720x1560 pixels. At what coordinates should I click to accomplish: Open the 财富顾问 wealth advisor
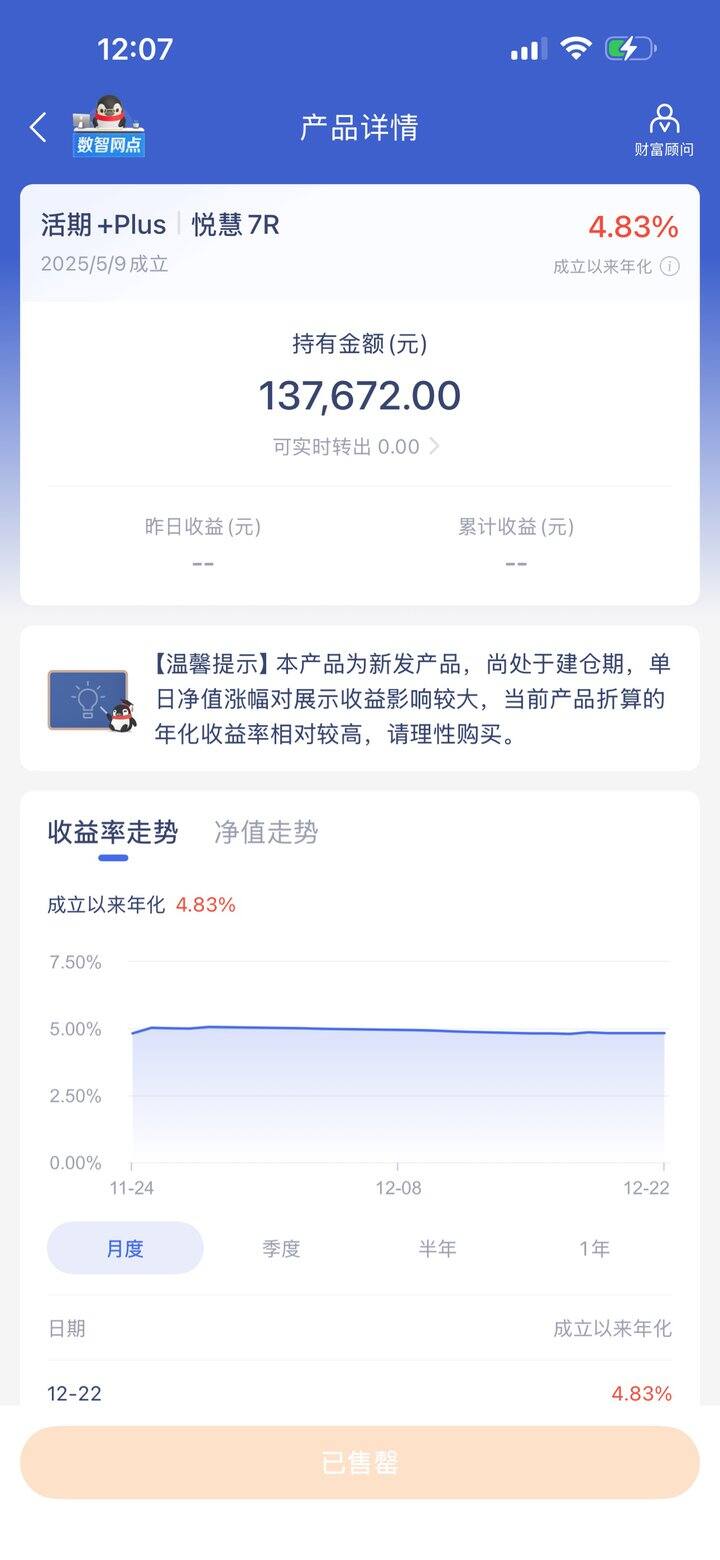click(x=664, y=130)
